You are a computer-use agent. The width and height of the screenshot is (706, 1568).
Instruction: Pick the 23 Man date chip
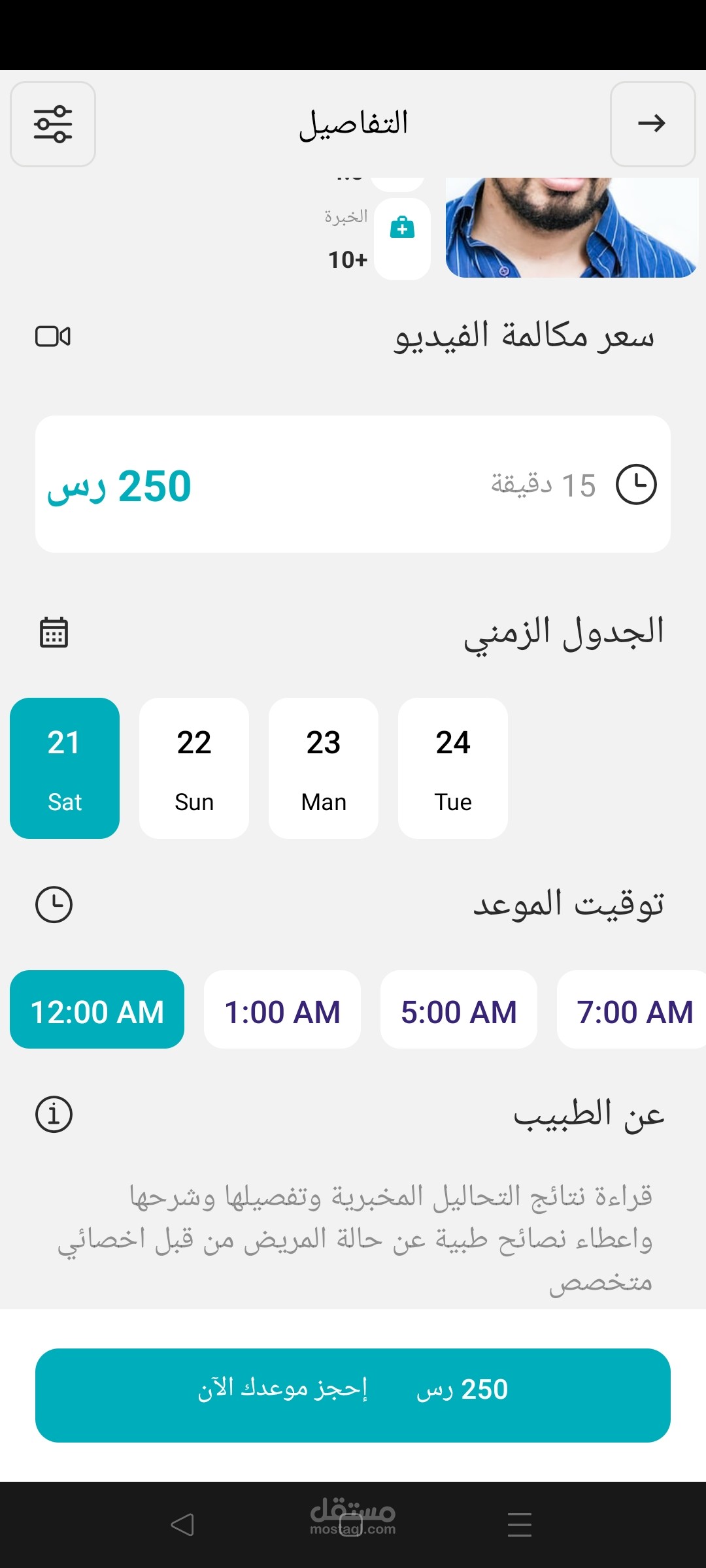(324, 768)
